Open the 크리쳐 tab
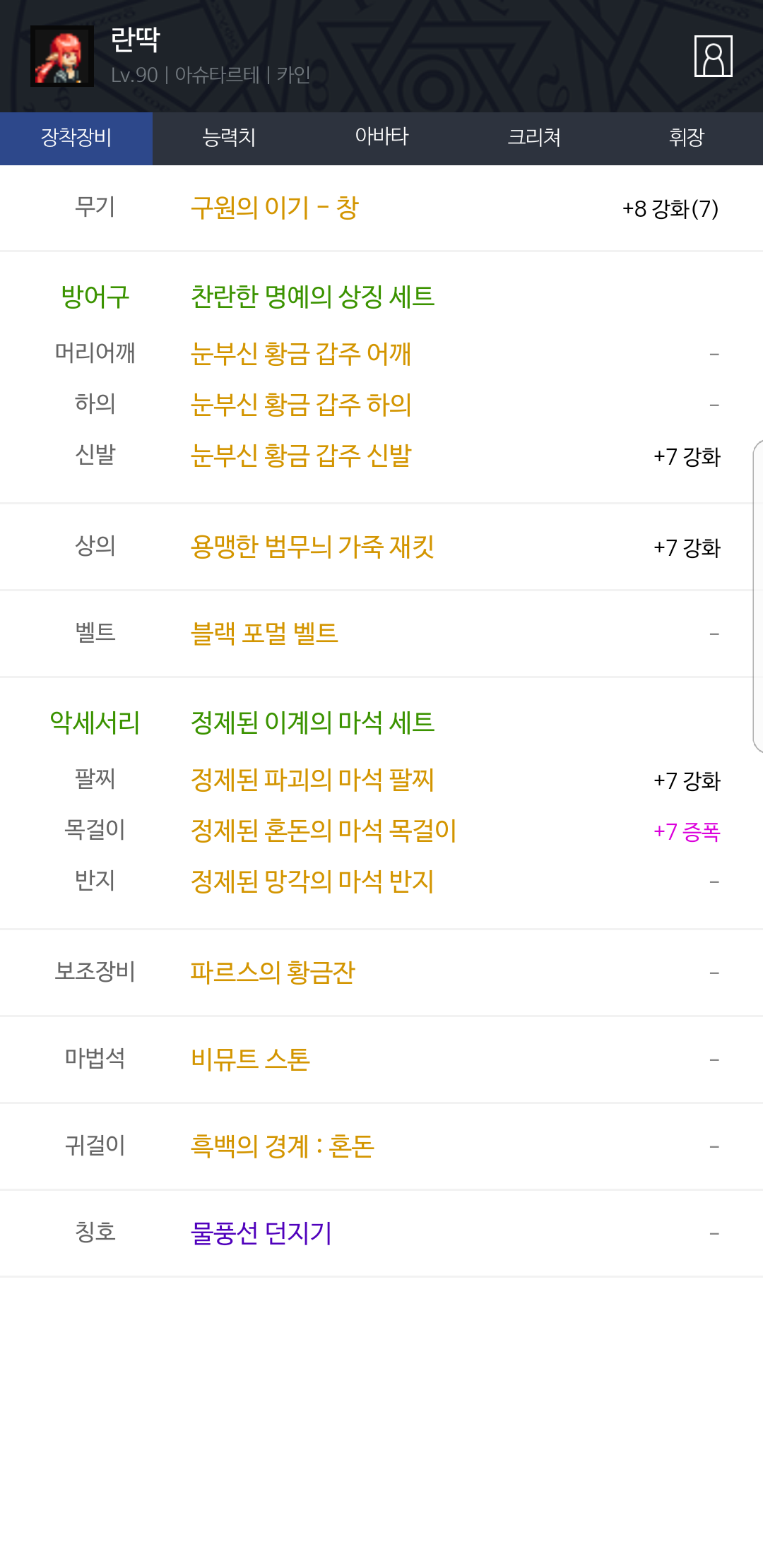 (x=534, y=138)
